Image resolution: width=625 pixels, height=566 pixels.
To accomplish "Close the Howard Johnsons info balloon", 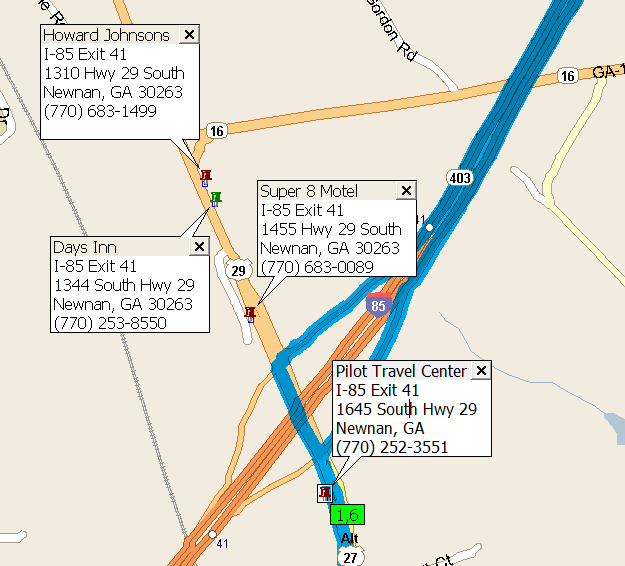I will pyautogui.click(x=189, y=35).
